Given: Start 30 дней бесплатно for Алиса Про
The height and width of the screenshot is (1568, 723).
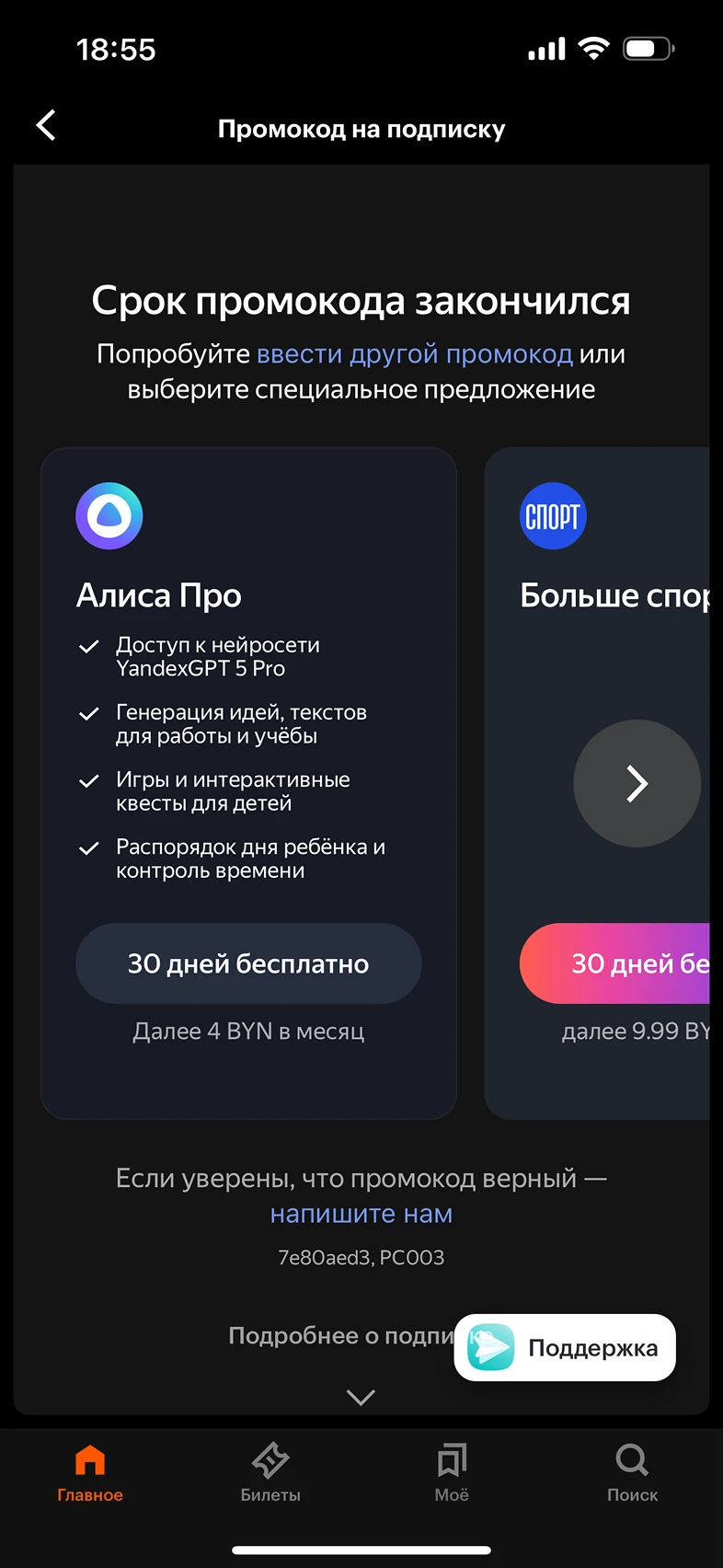Looking at the screenshot, I should coord(248,963).
